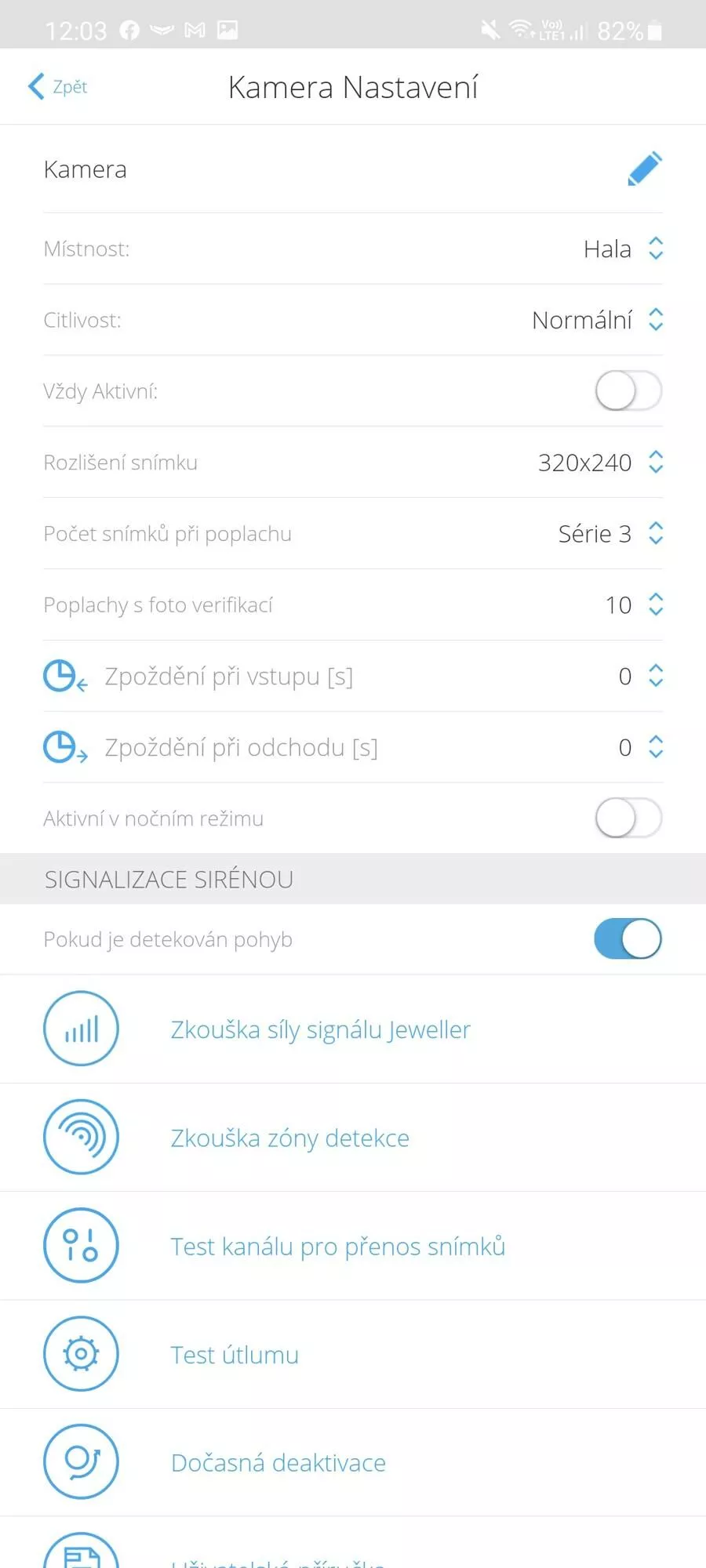Select Počet snímků při poplachu value

point(610,534)
